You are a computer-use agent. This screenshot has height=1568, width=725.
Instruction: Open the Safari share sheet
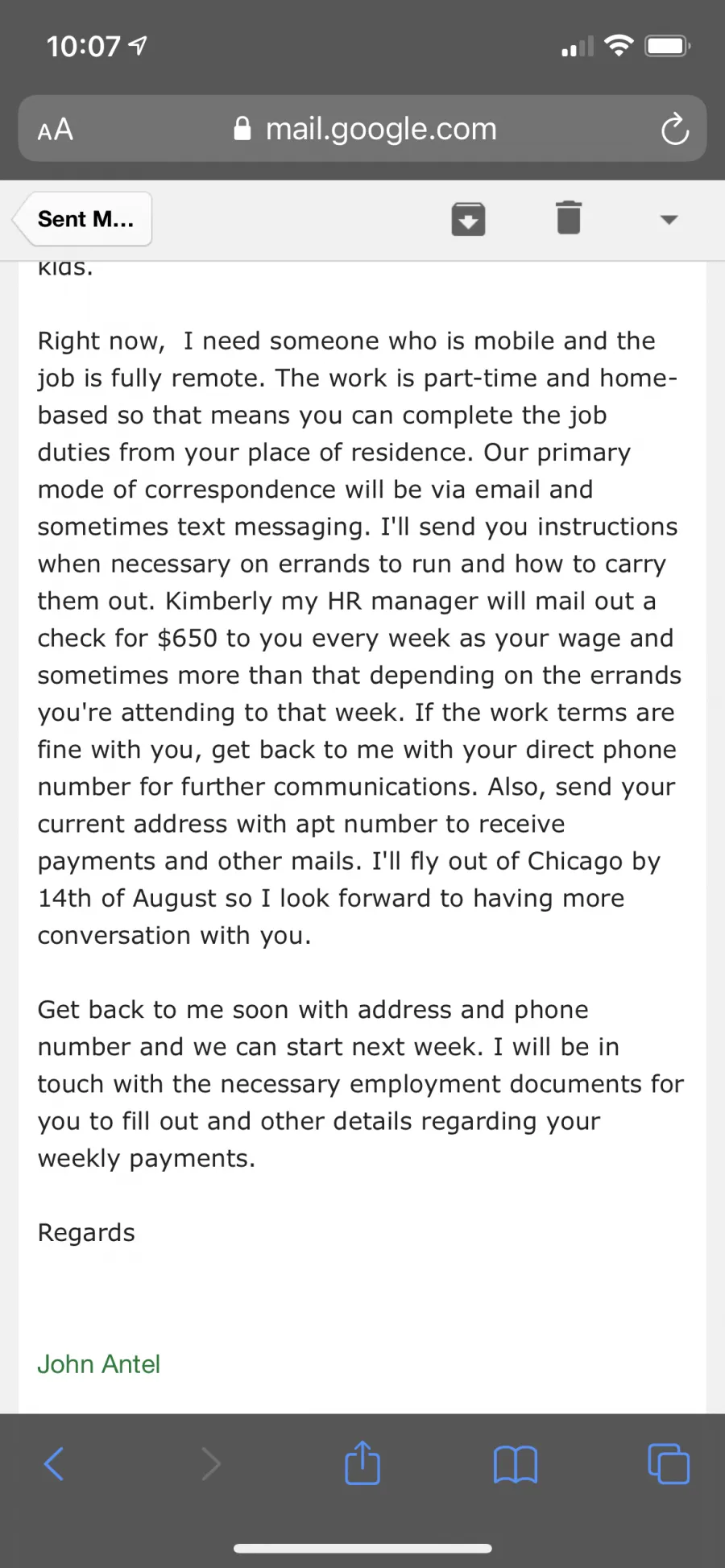click(x=362, y=1462)
